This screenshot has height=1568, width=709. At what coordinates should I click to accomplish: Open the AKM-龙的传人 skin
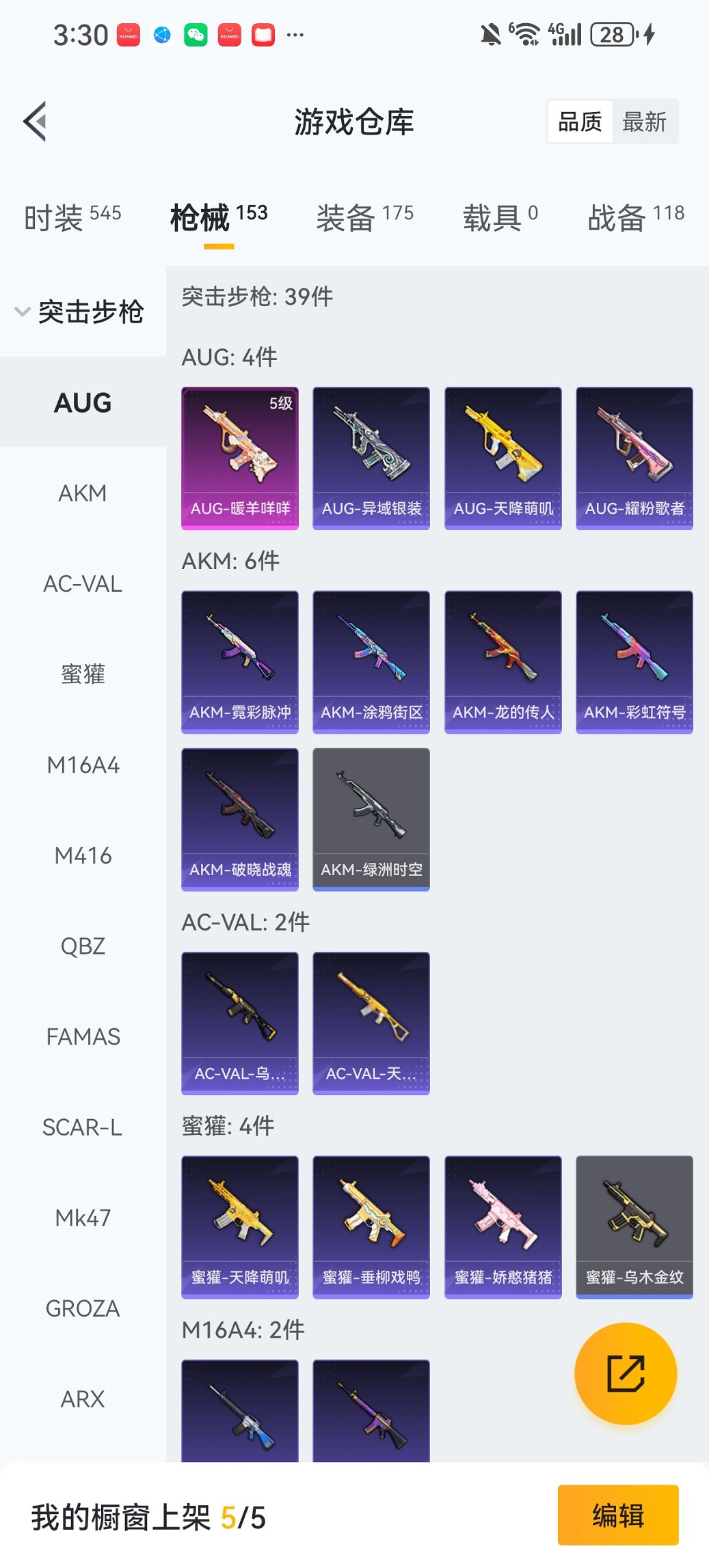point(503,661)
